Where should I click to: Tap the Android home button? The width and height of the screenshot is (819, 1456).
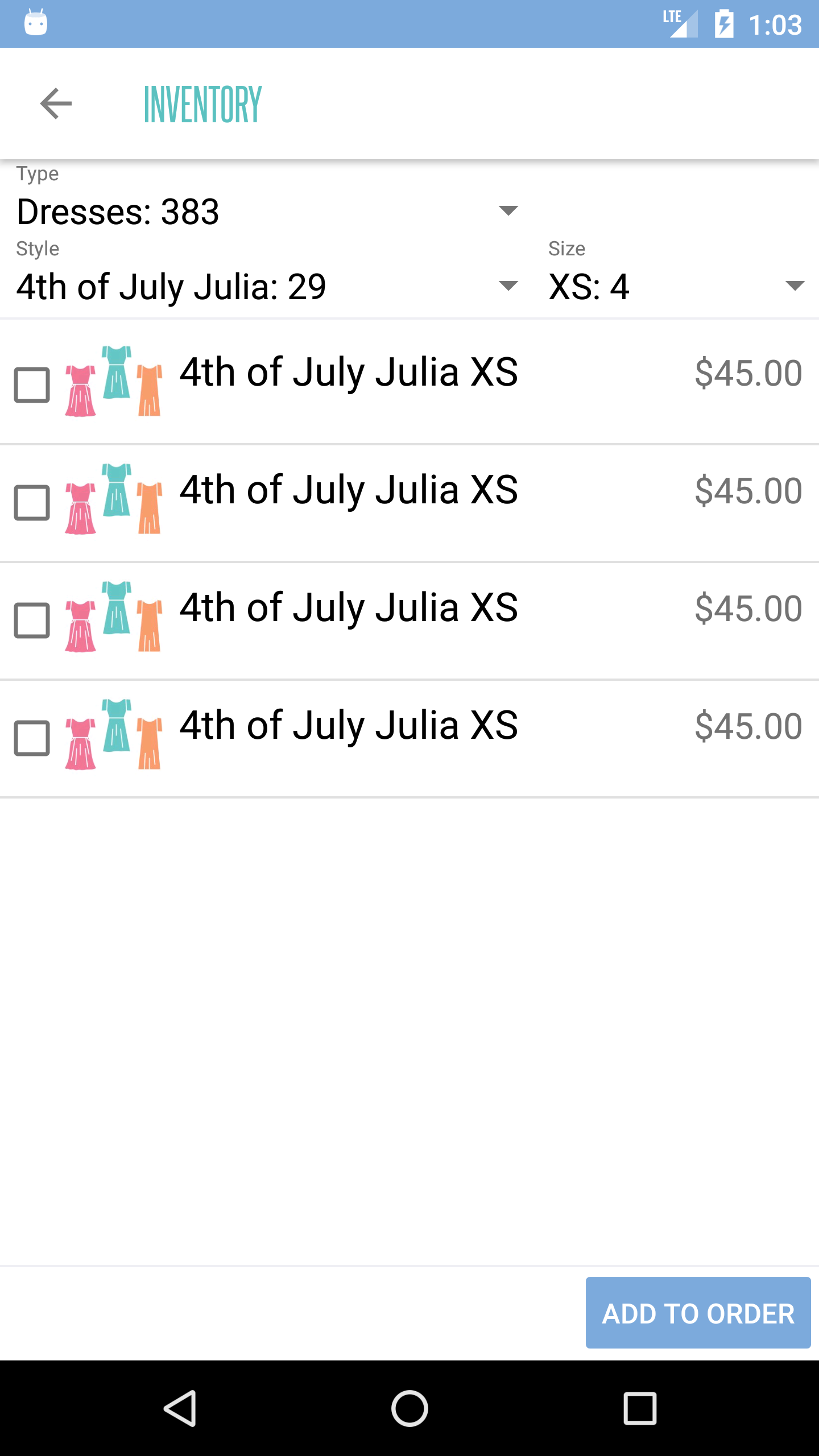(409, 1408)
